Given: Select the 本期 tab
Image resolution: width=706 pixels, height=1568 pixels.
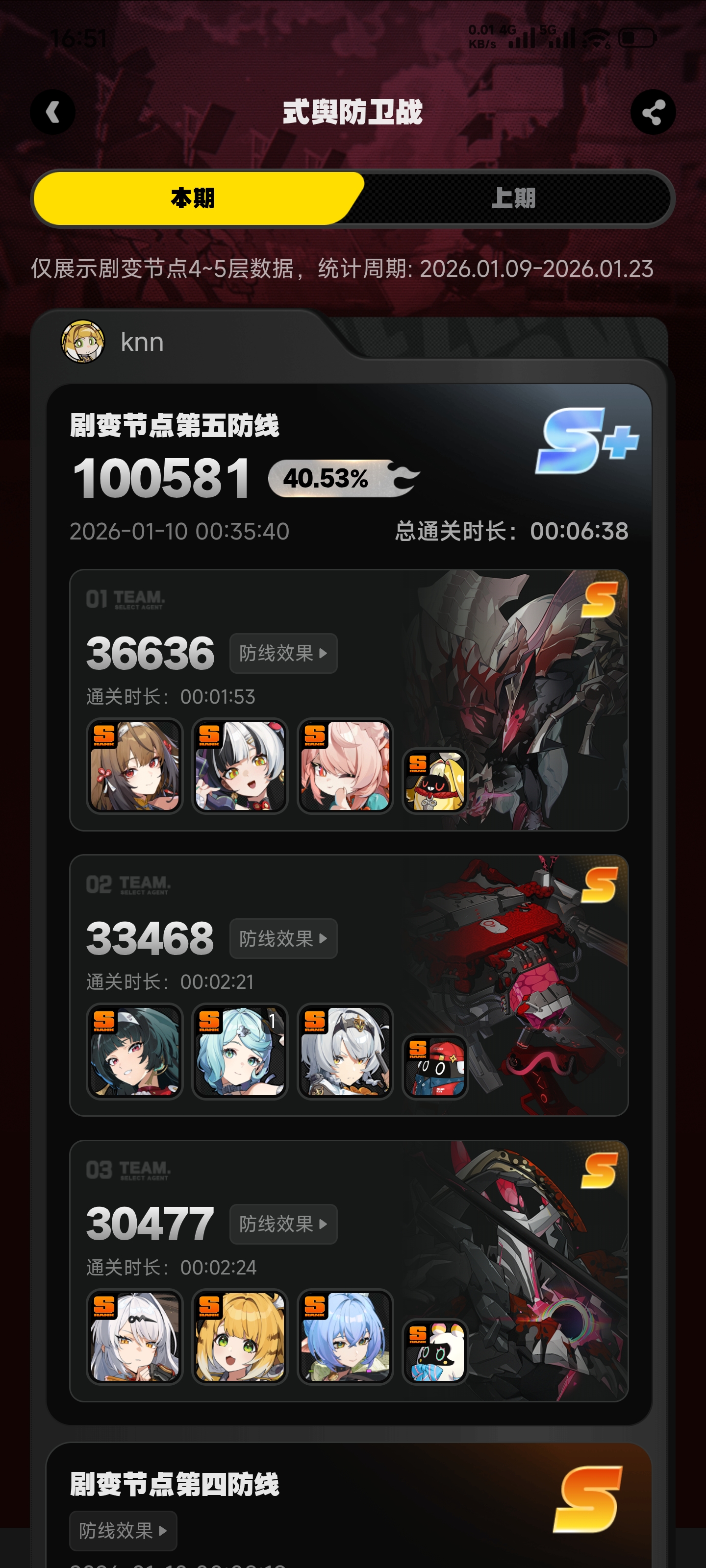Looking at the screenshot, I should click(193, 198).
